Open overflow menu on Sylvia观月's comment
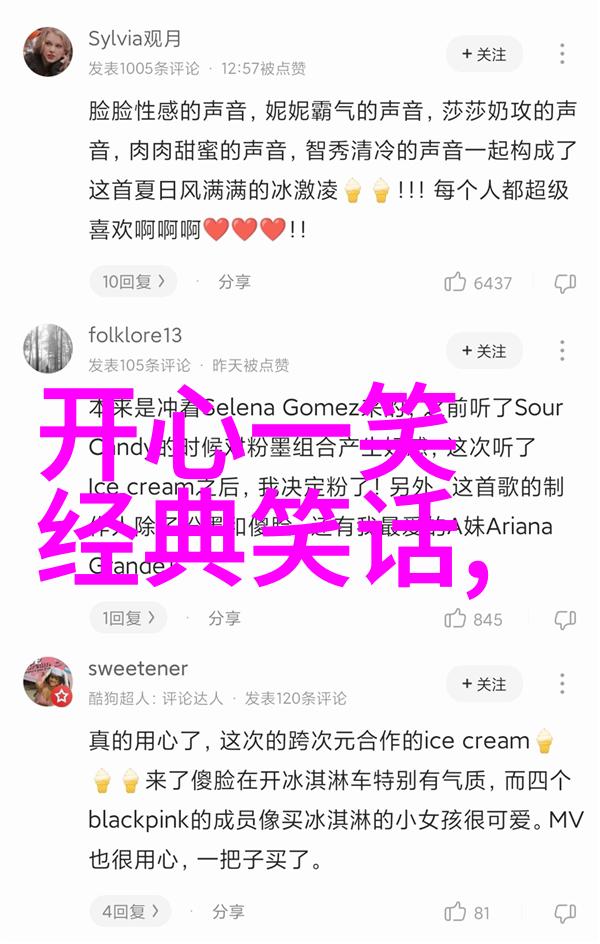Image resolution: width=600 pixels, height=944 pixels. [563, 53]
